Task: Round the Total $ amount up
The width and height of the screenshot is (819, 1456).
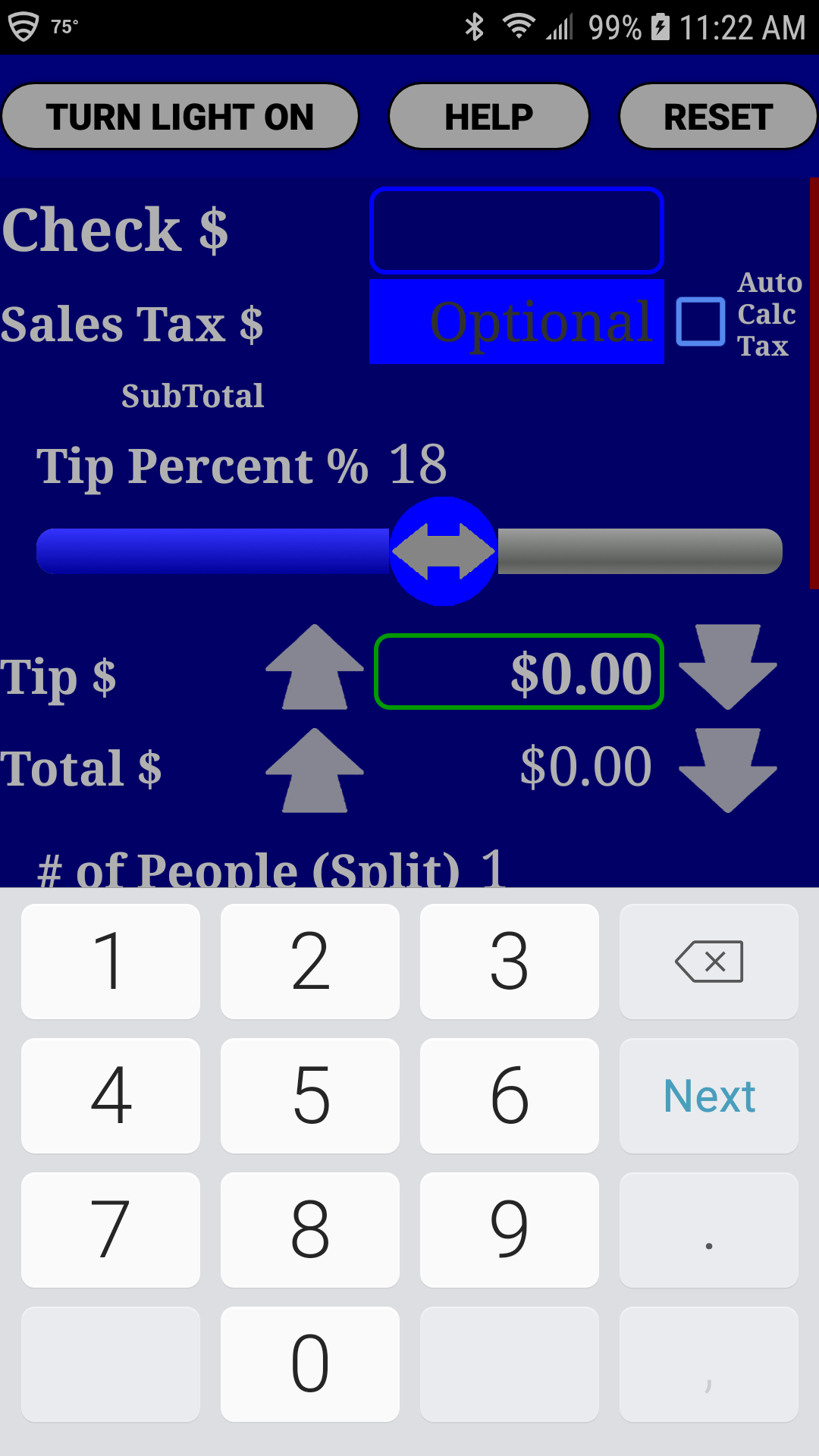Action: pyautogui.click(x=315, y=770)
